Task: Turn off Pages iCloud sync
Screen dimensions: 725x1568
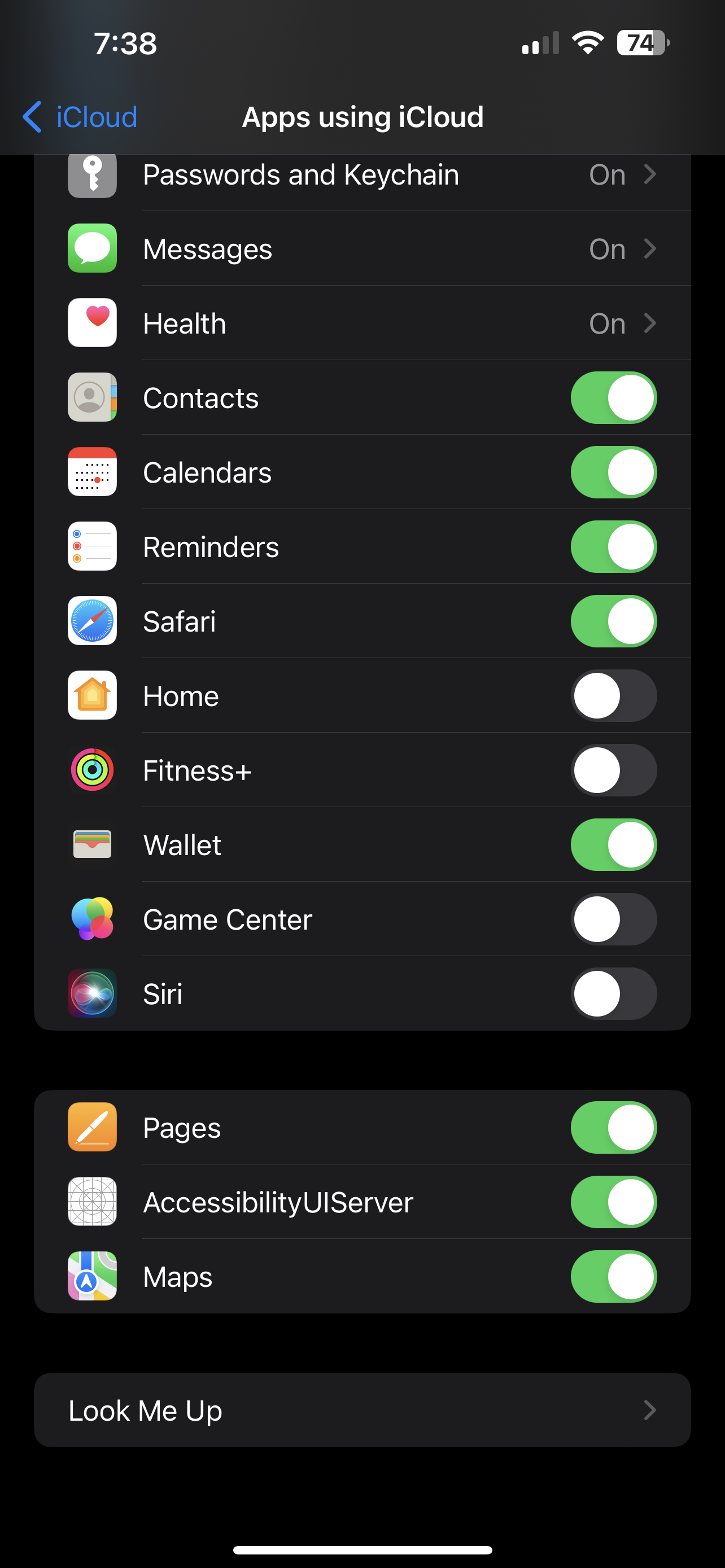Action: [613, 1128]
